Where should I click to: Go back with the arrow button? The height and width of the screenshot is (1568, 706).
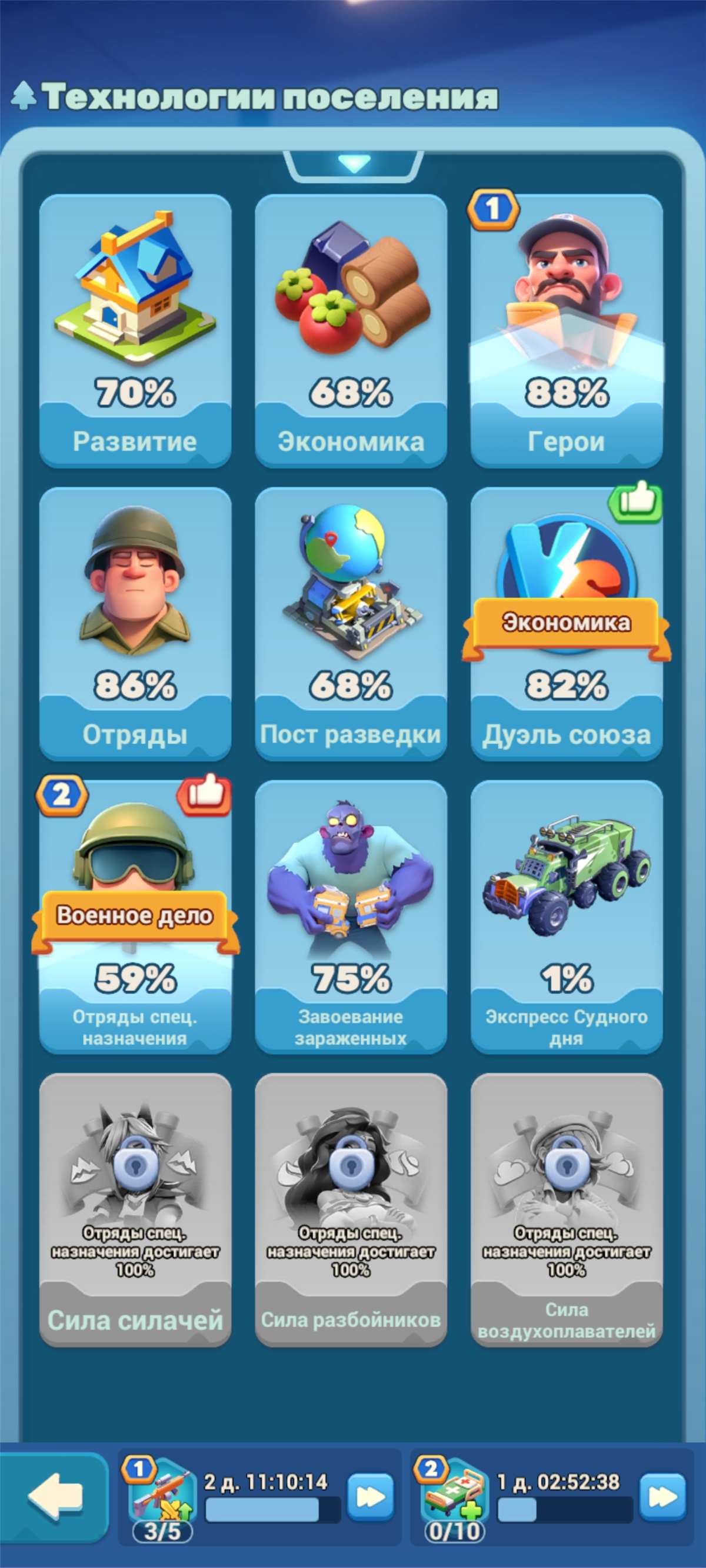pyautogui.click(x=55, y=1495)
